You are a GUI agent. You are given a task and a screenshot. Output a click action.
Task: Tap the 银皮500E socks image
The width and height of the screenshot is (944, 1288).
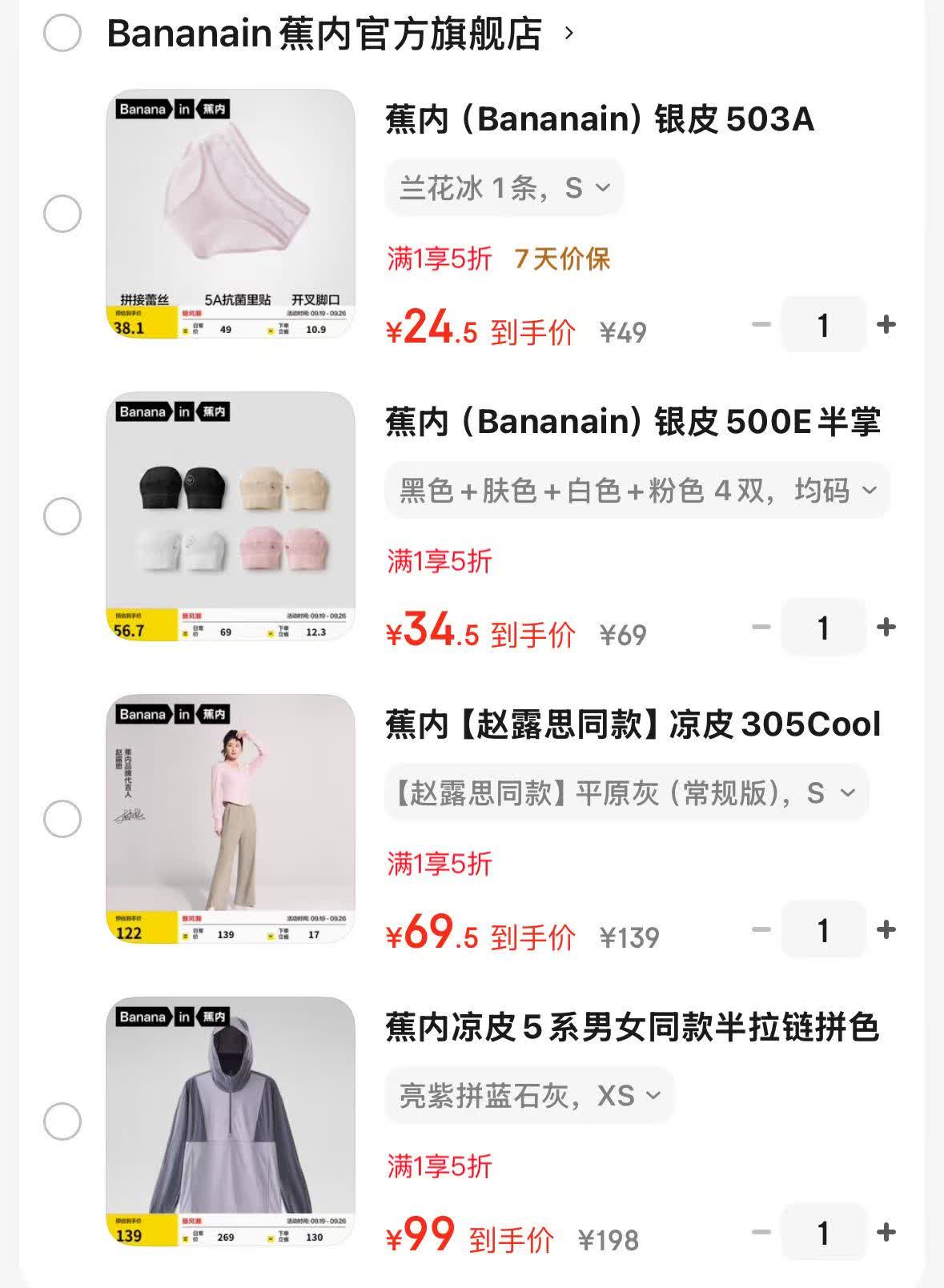tap(232, 516)
